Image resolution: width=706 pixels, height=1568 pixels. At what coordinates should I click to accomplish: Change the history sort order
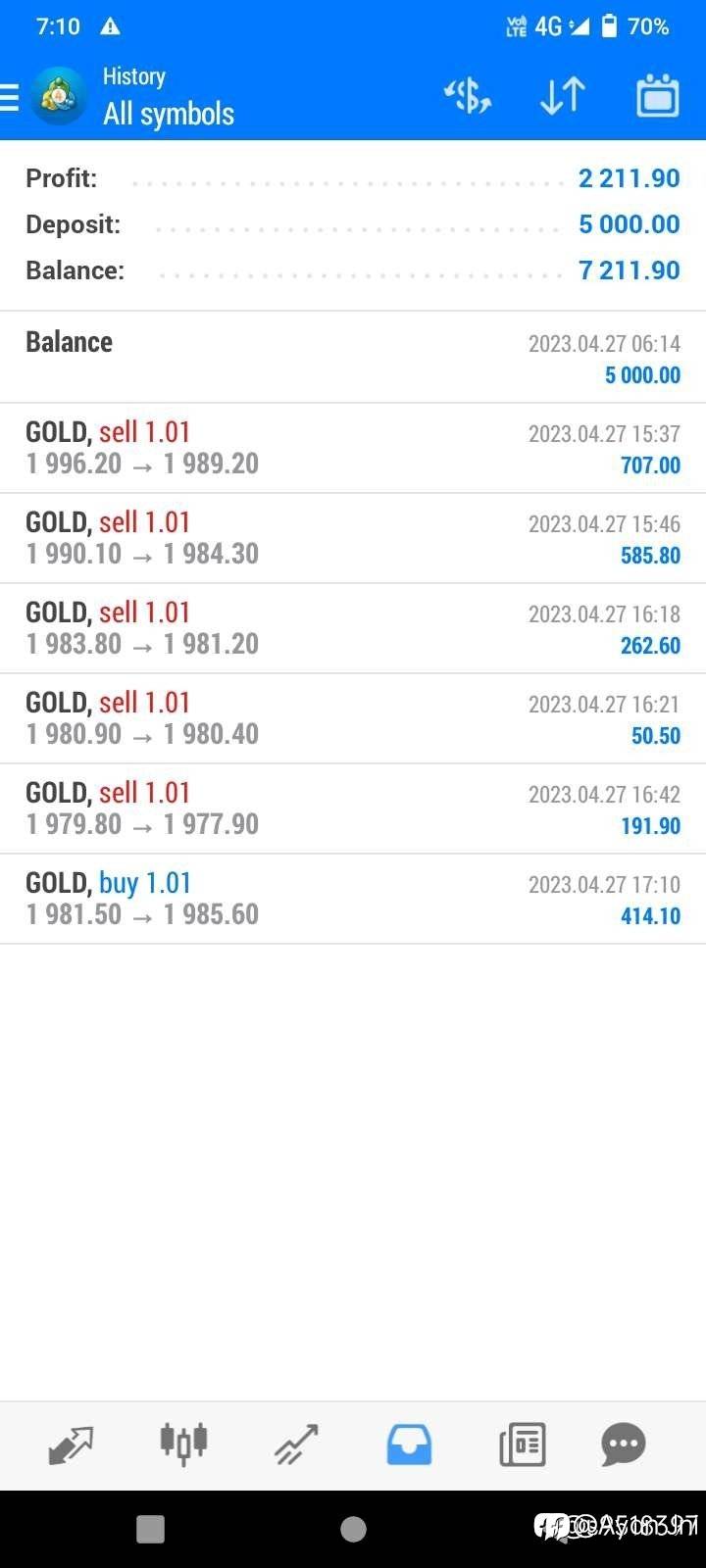coord(563,96)
